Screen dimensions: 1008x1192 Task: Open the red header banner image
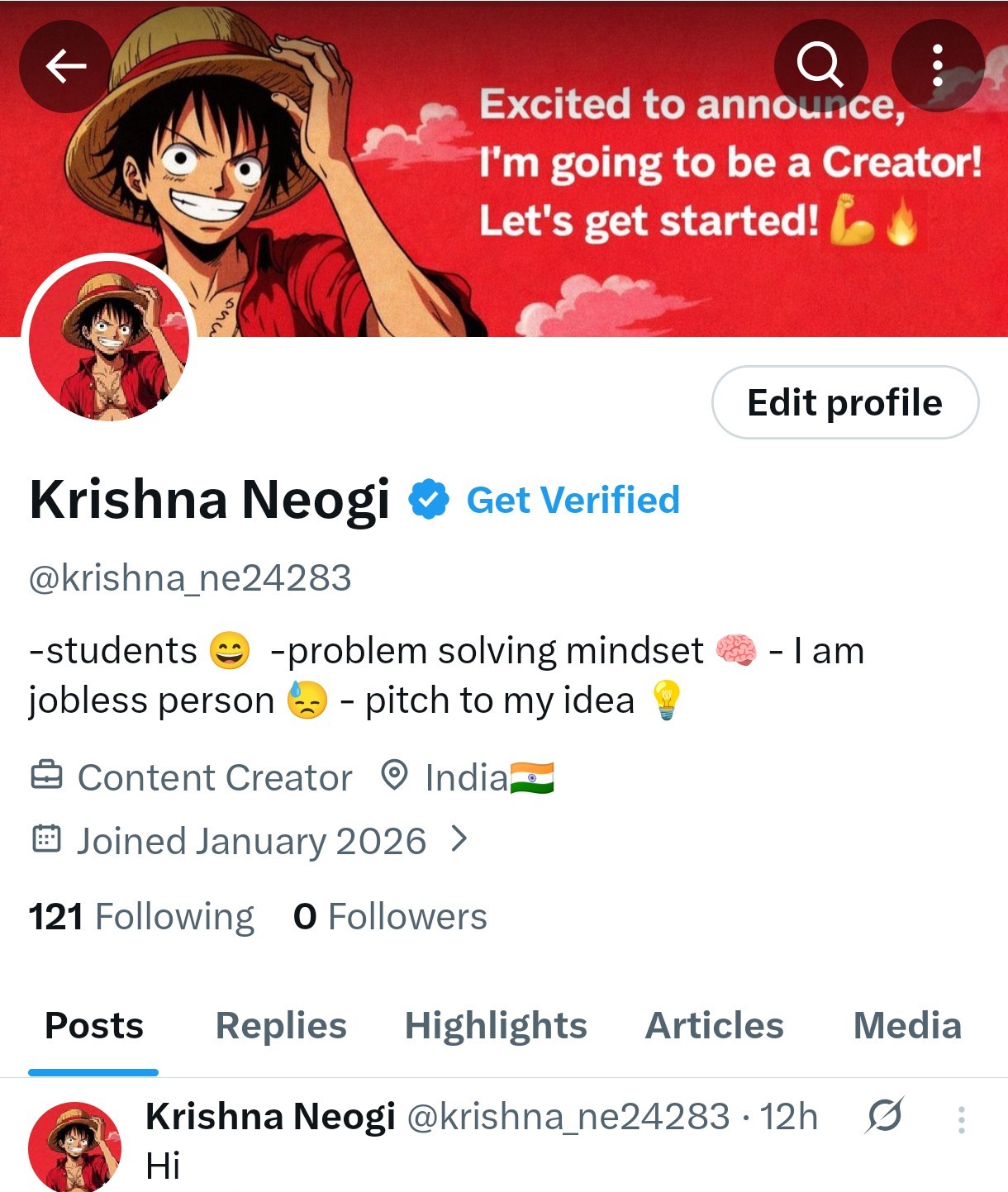(578, 273)
